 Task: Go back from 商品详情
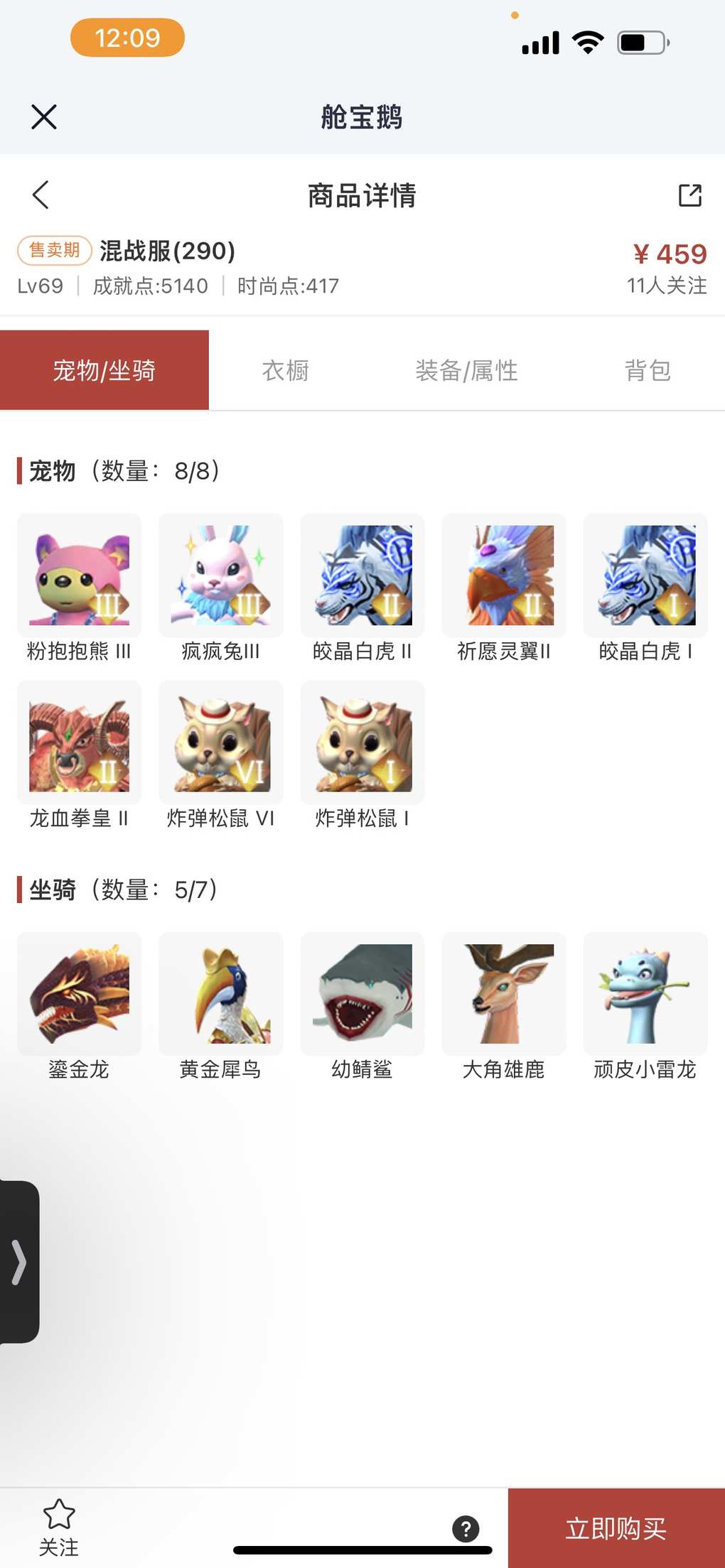pyautogui.click(x=41, y=195)
